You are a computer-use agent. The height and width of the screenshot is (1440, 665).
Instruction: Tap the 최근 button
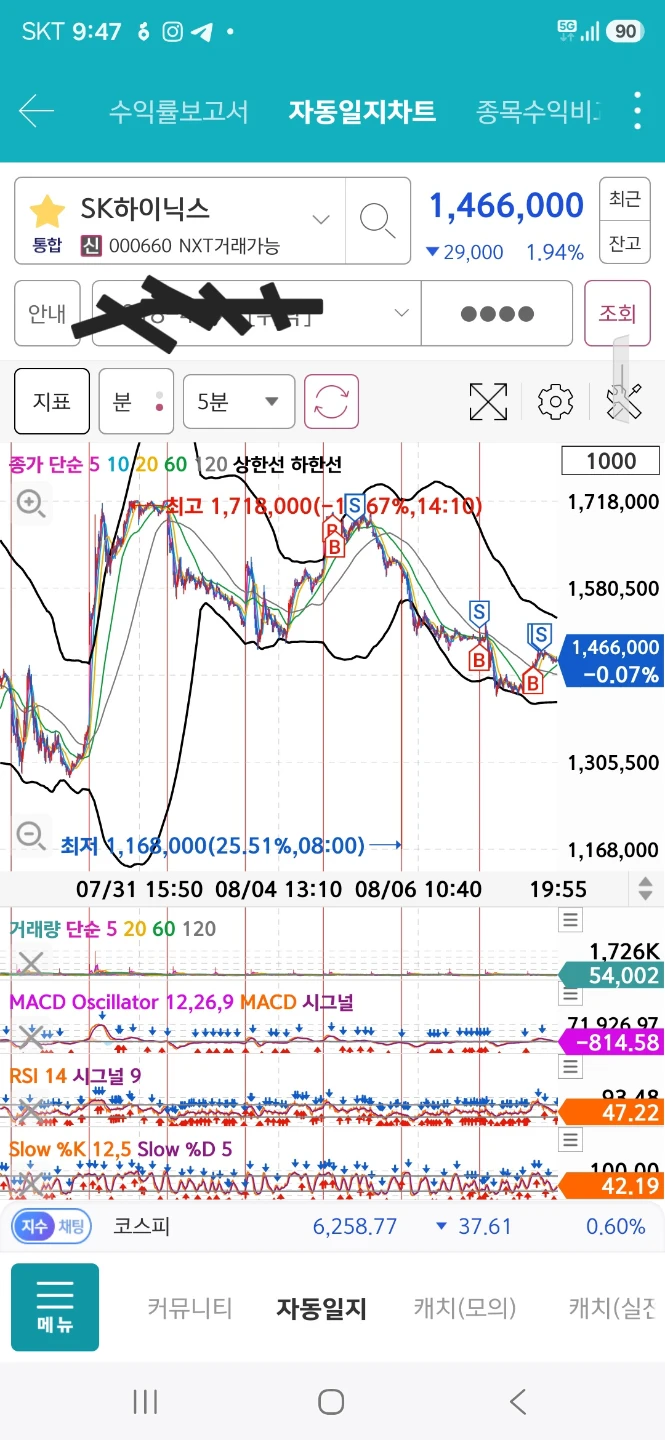click(x=625, y=199)
